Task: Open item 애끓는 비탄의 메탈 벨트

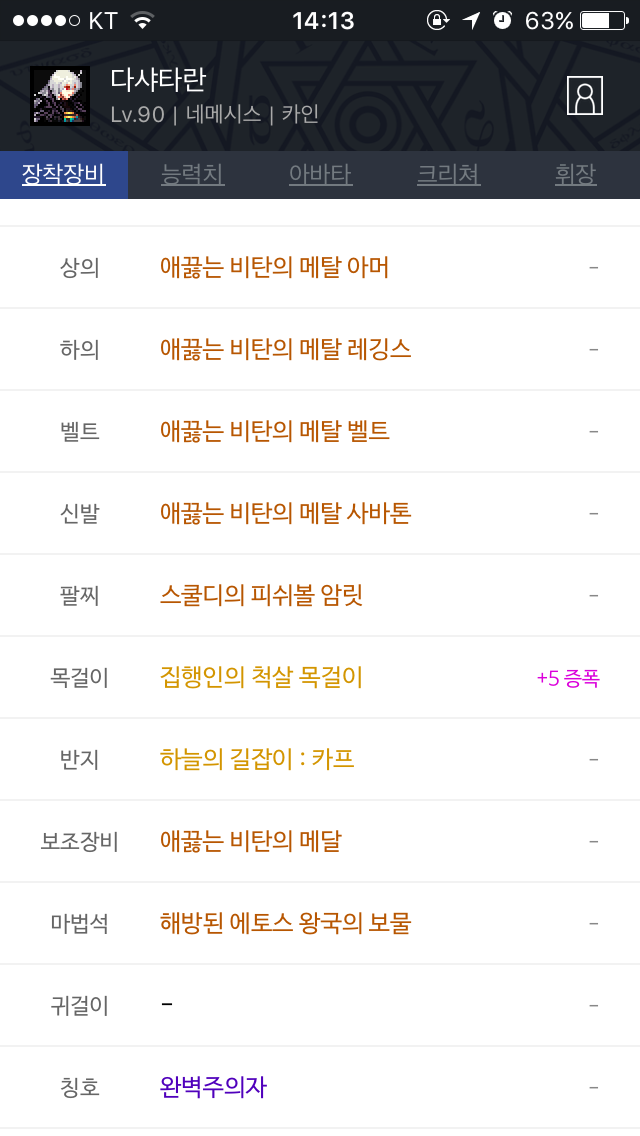Action: 274,431
